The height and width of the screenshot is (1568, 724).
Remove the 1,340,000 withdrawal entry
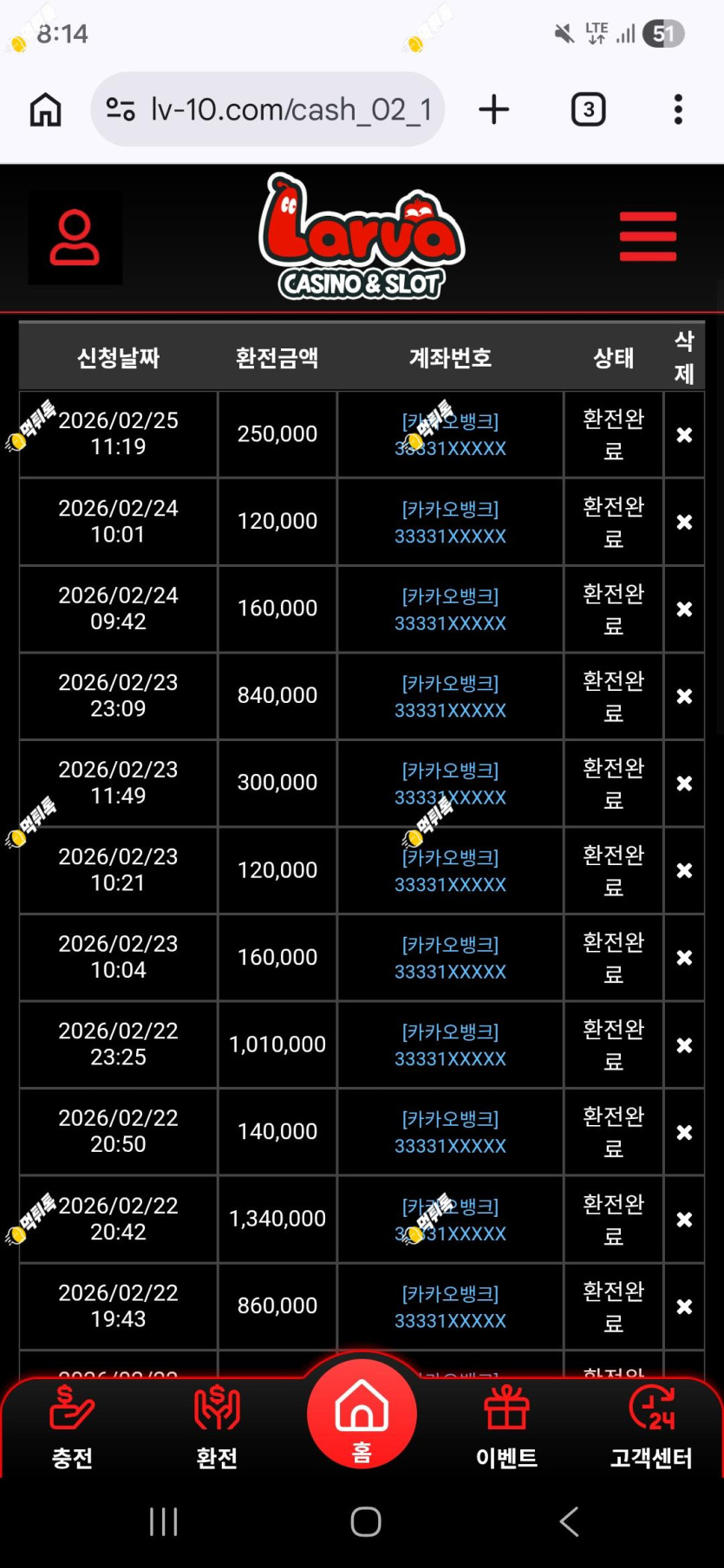point(684,1219)
